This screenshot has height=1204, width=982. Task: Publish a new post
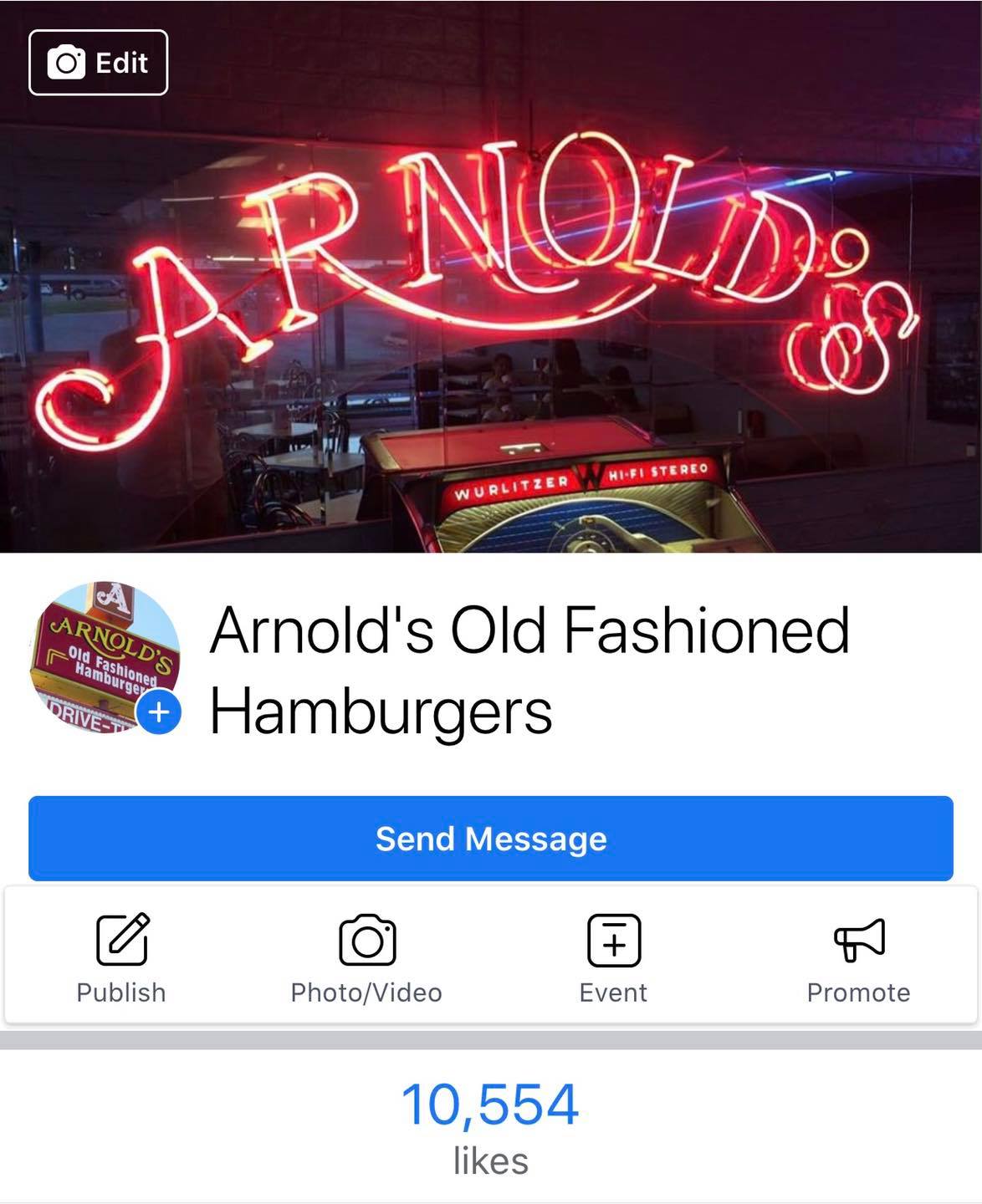point(121,957)
